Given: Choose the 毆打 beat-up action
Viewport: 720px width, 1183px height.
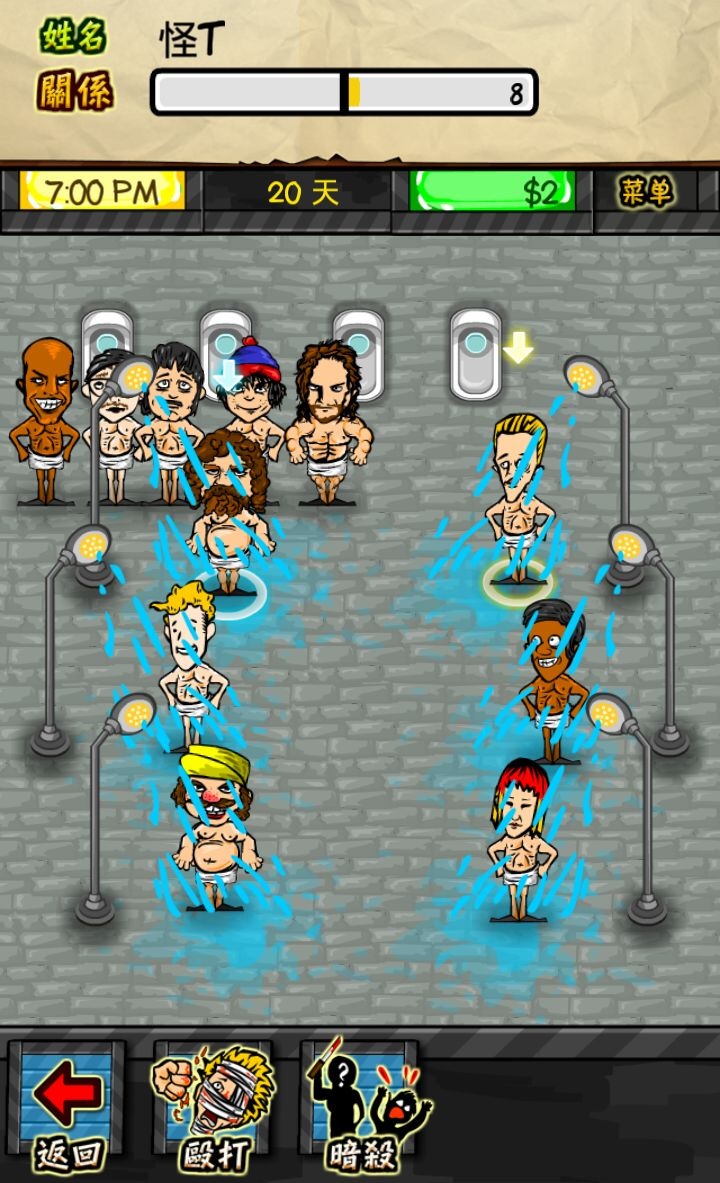Looking at the screenshot, I should (x=213, y=1108).
